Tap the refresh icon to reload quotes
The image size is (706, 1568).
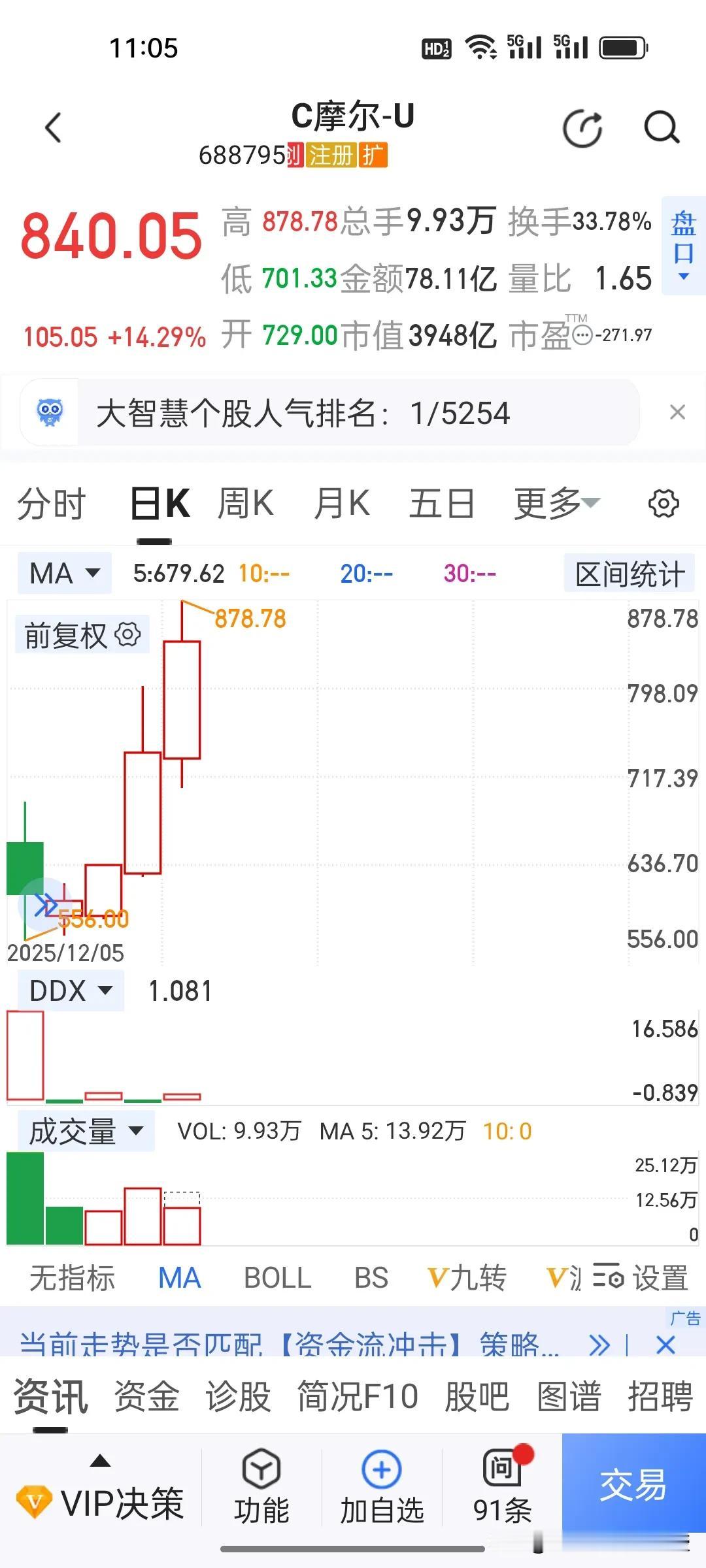point(582,127)
